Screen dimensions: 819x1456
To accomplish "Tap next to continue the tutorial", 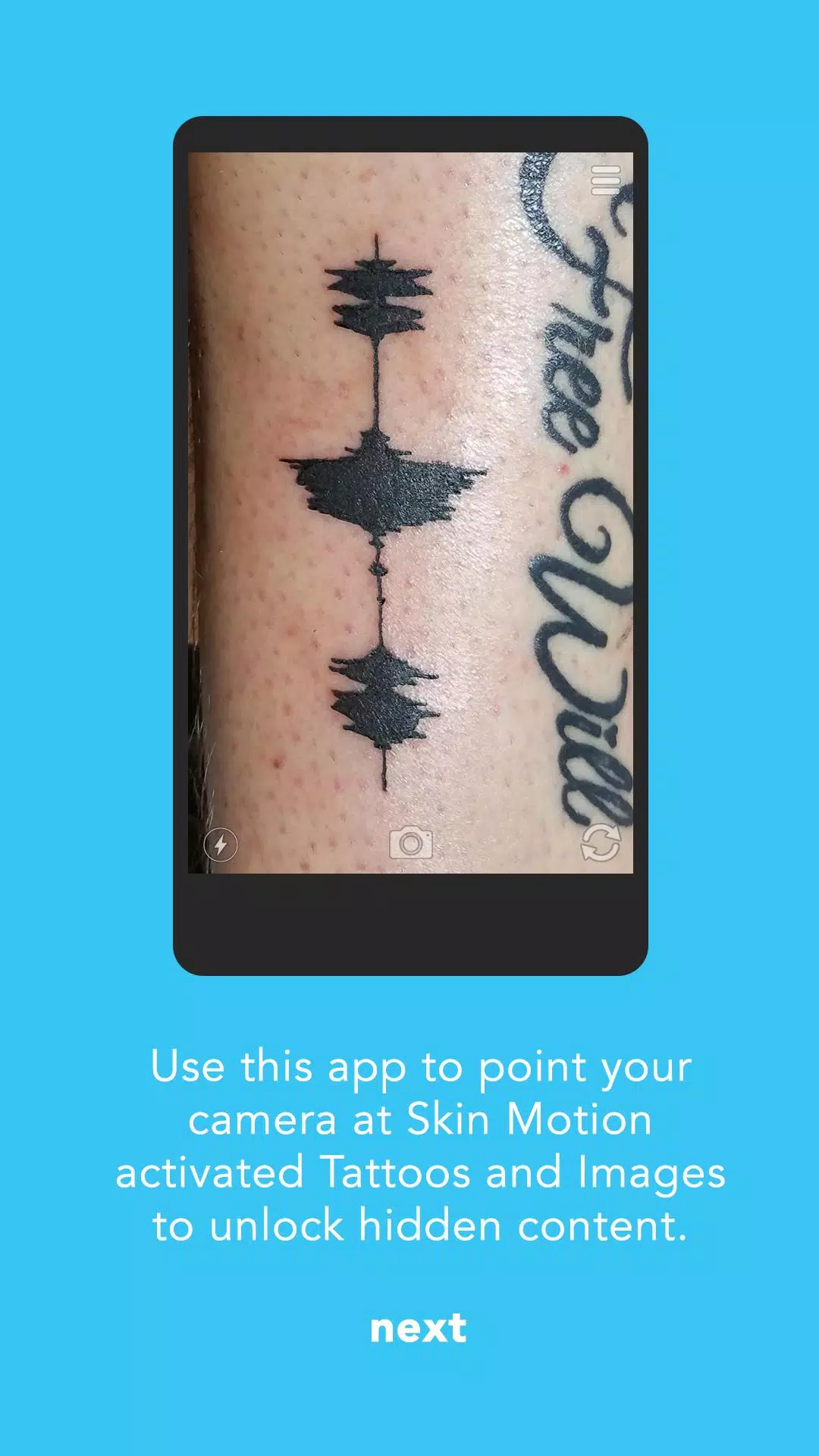I will coord(418,1329).
